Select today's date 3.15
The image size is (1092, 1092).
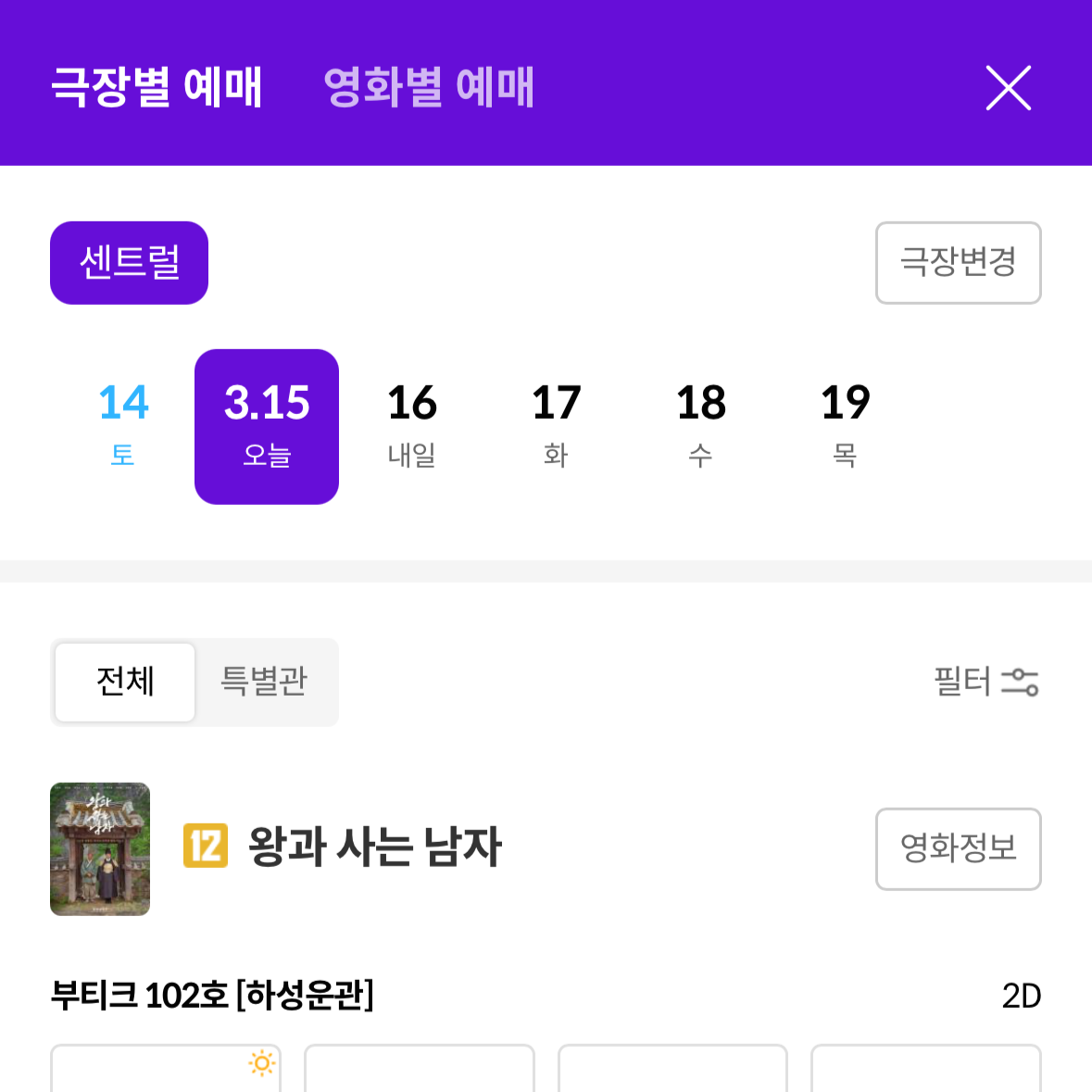(267, 426)
